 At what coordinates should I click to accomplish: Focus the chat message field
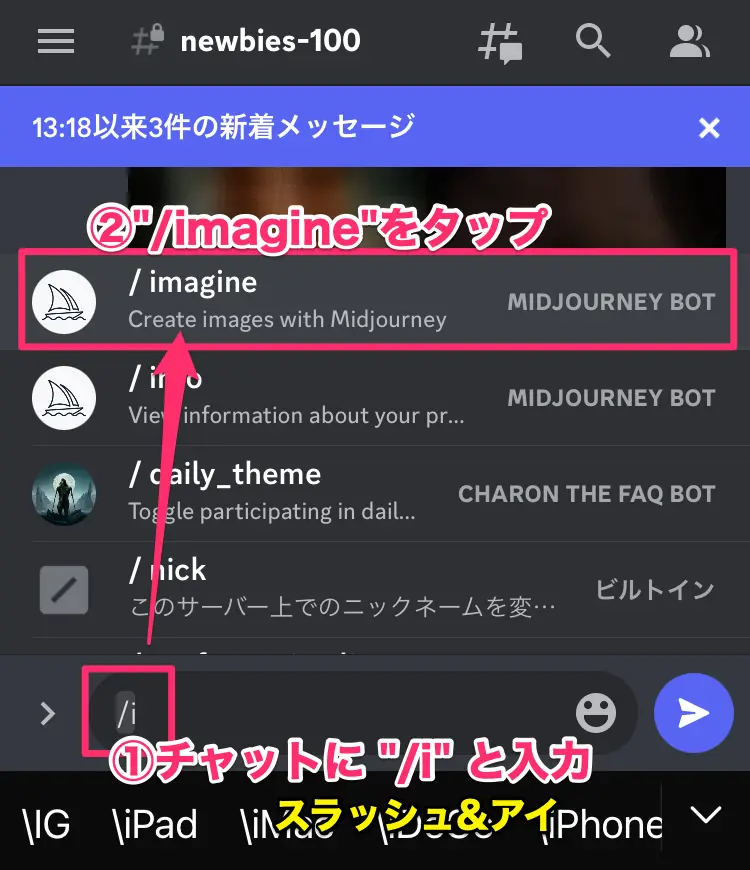point(340,713)
